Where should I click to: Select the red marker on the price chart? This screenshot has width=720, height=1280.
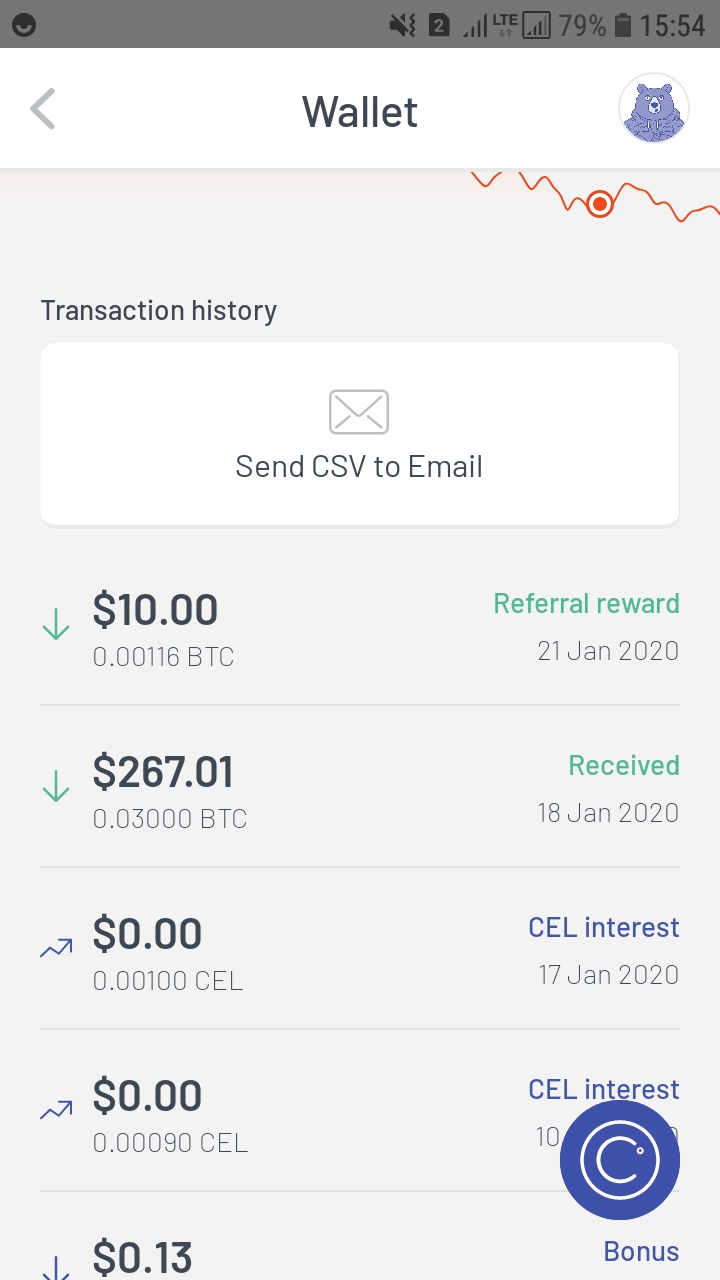(x=600, y=204)
